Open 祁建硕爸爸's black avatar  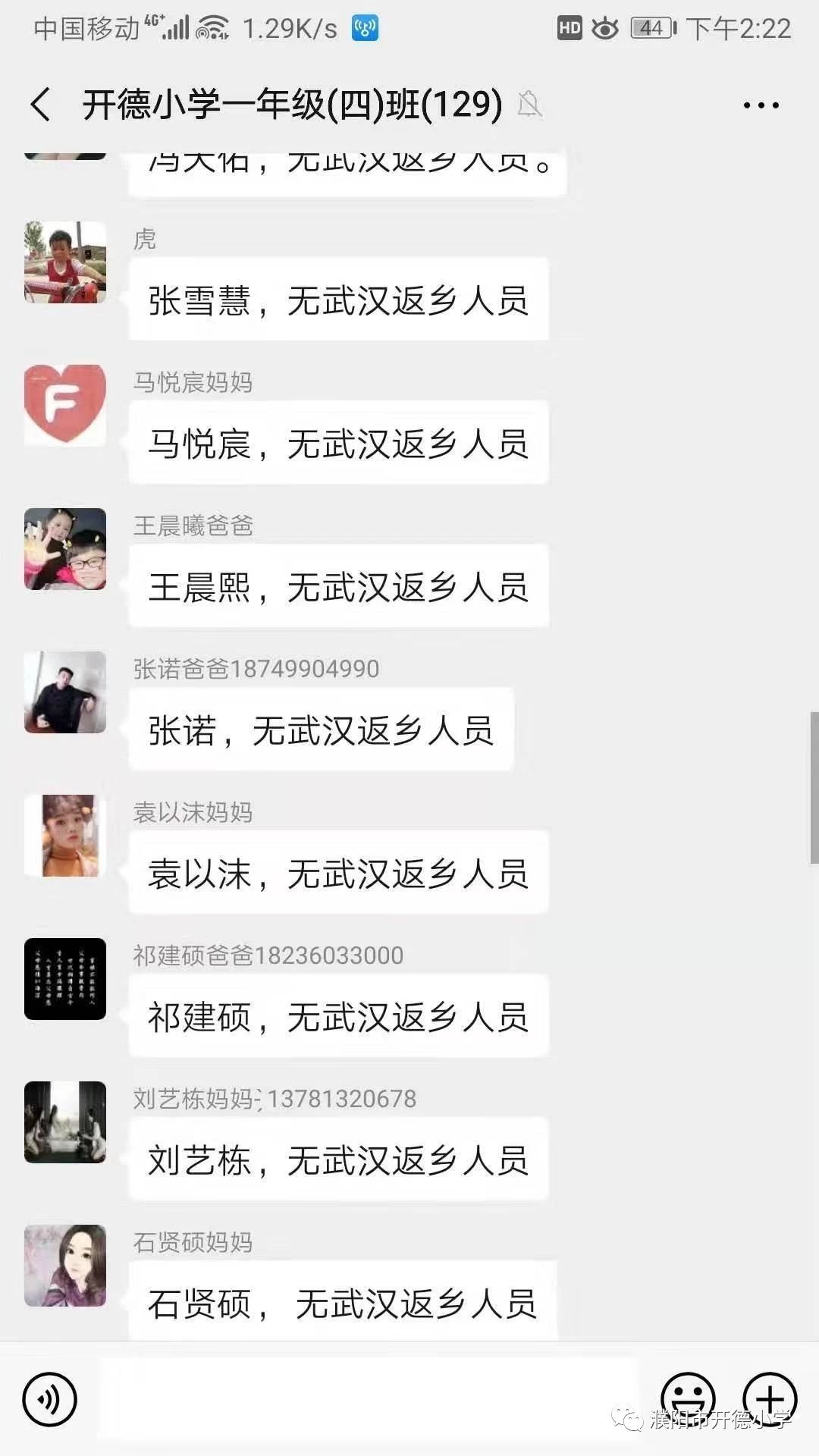coord(65,979)
